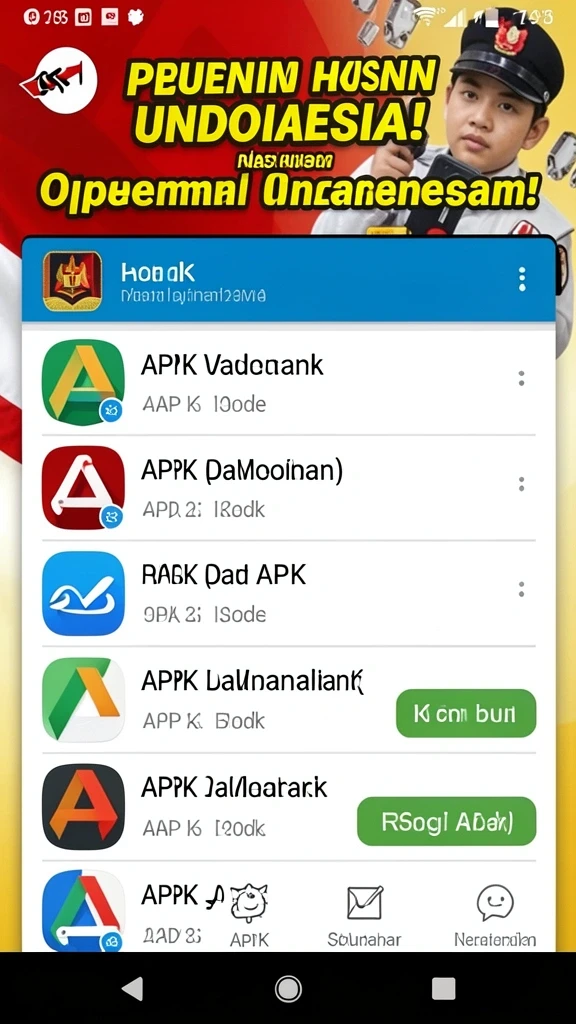Open the options menu for APPK DaMooinan)

pos(521,484)
